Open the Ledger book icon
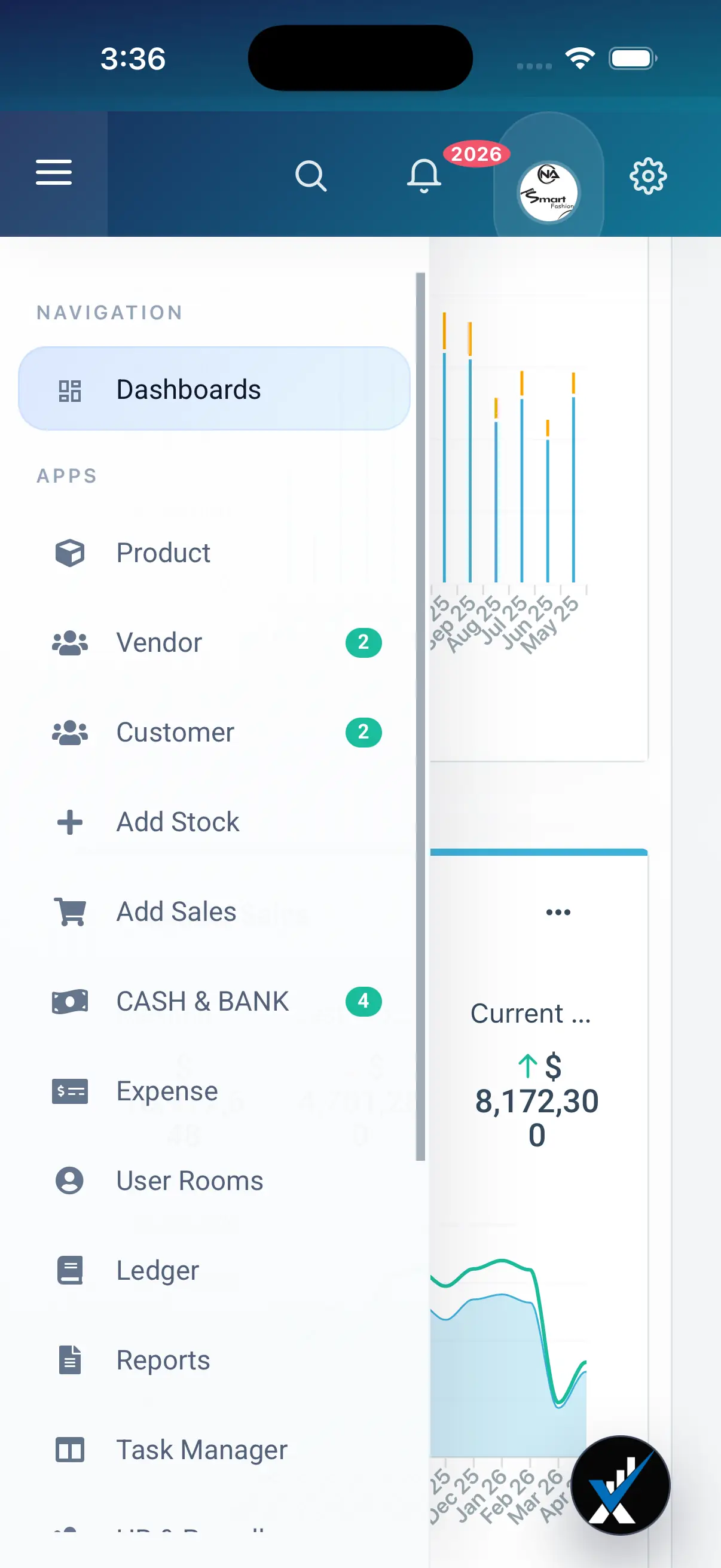Screen dimensions: 721x1568 pos(69,1270)
